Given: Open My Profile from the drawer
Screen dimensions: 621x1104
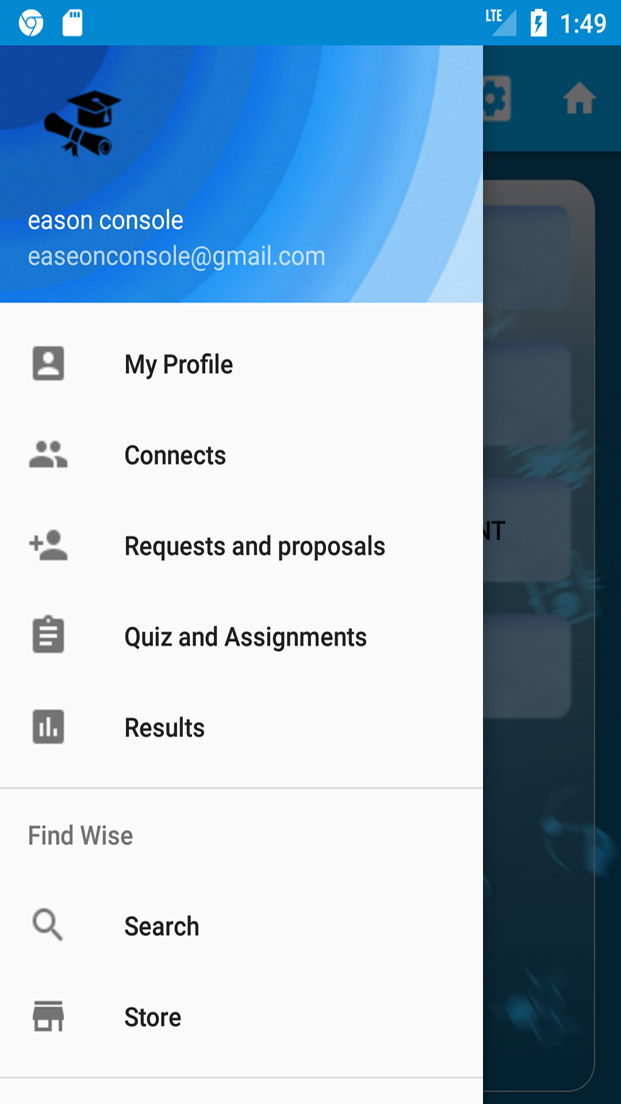Looking at the screenshot, I should coord(178,364).
